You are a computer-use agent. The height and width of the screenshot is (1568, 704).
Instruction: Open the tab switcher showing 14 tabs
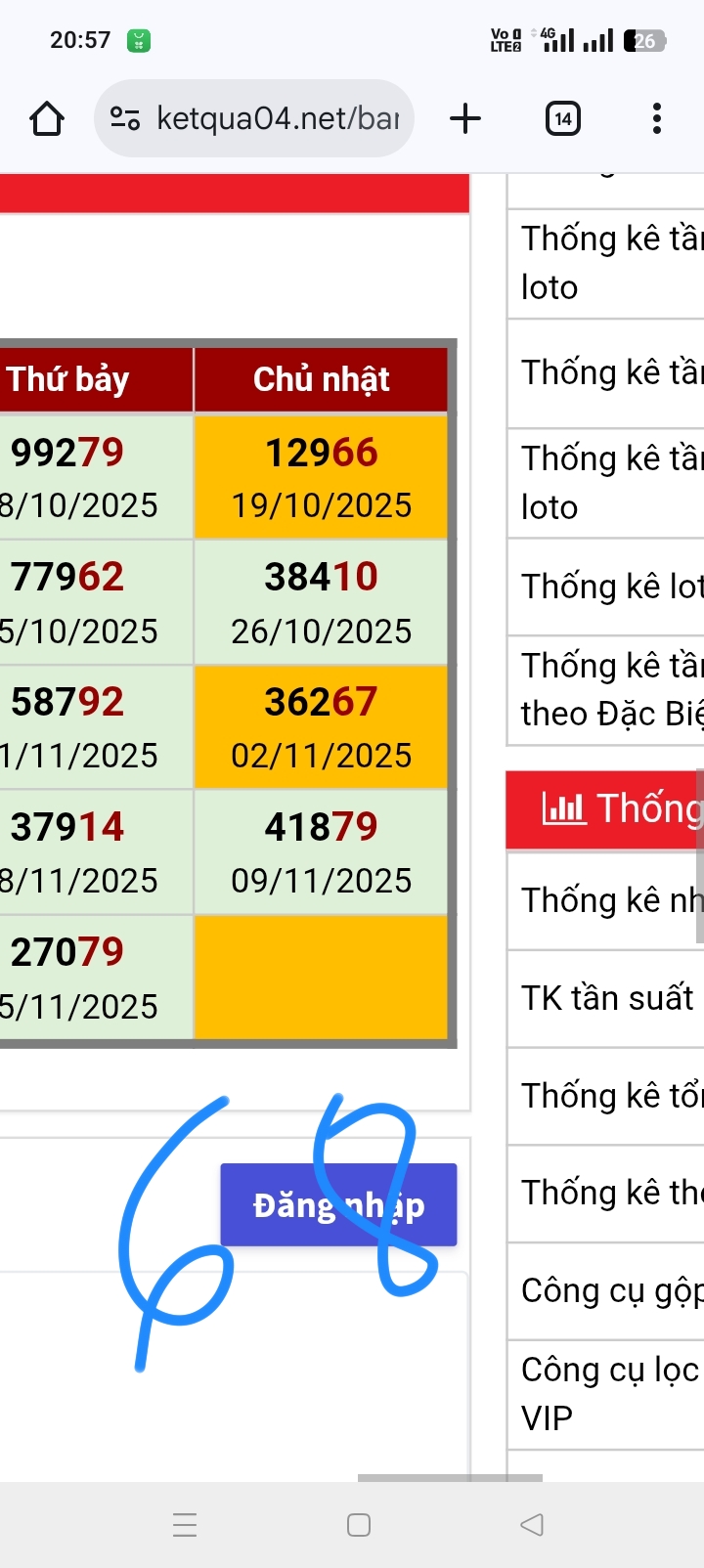click(x=562, y=119)
